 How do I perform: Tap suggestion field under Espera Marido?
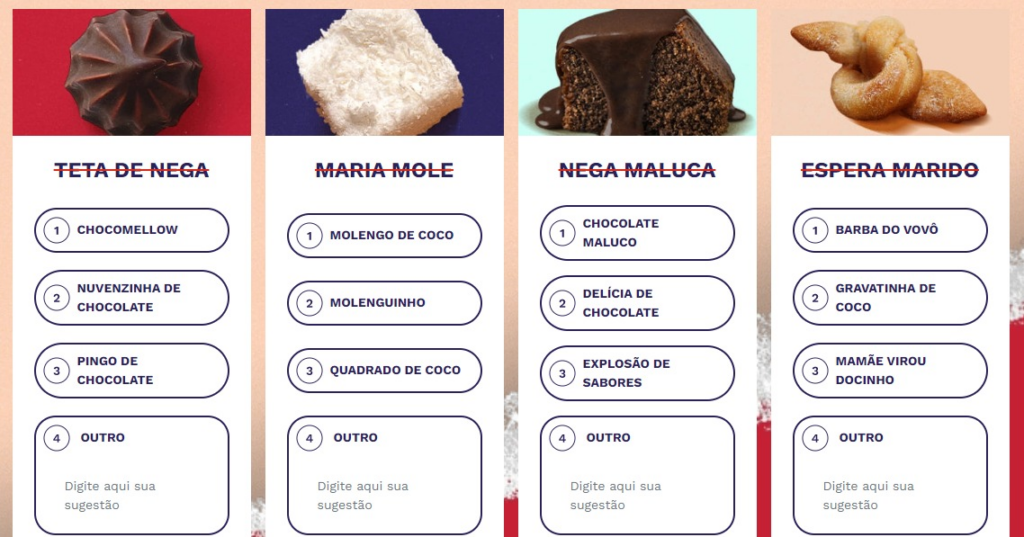(890, 496)
